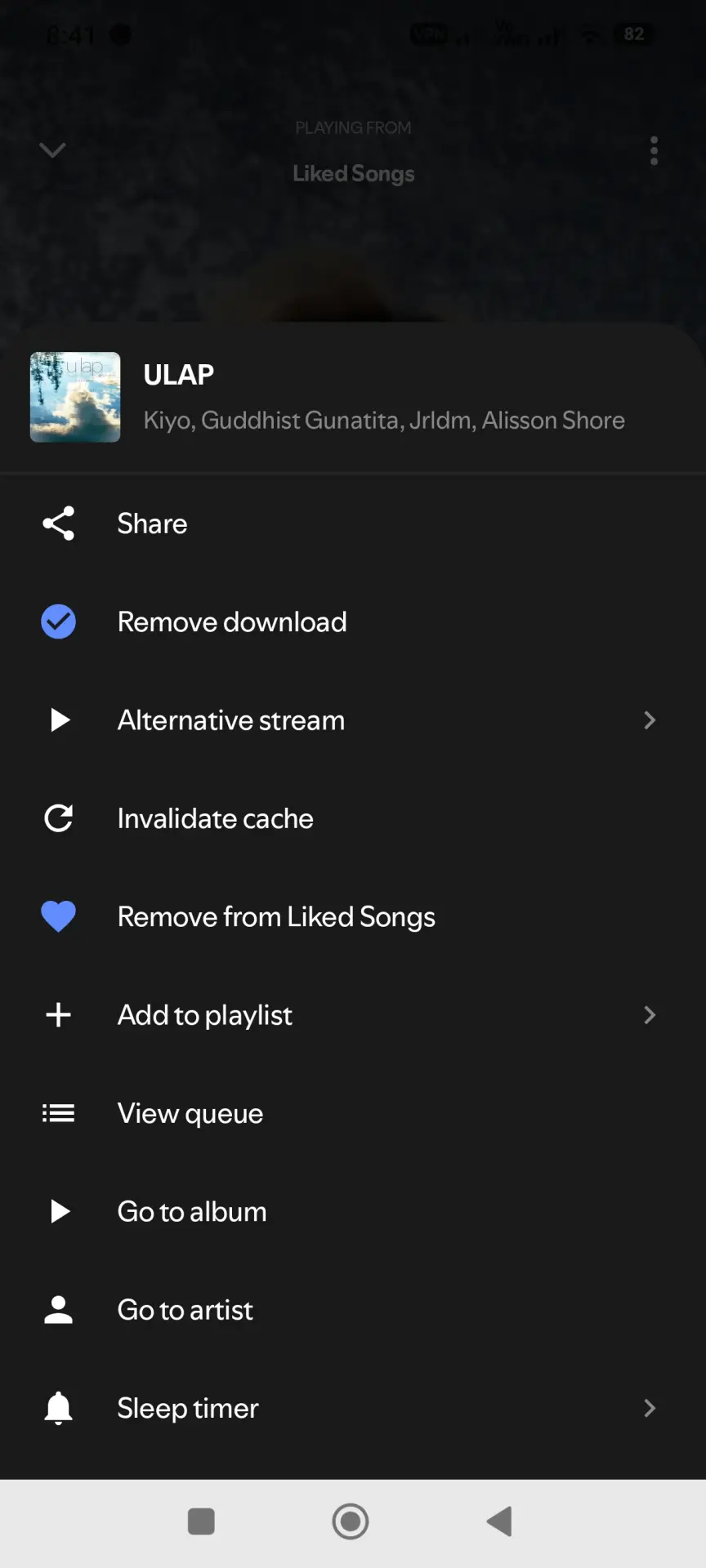Tap the system home button

tap(351, 1521)
